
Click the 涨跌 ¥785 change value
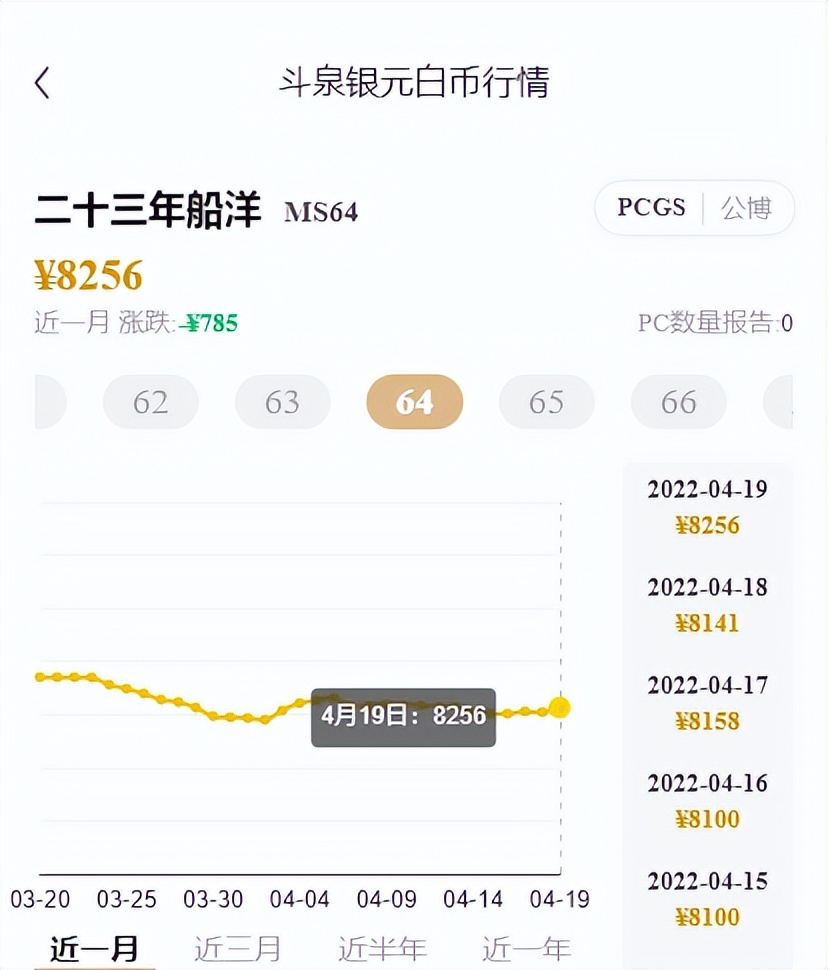pos(207,323)
